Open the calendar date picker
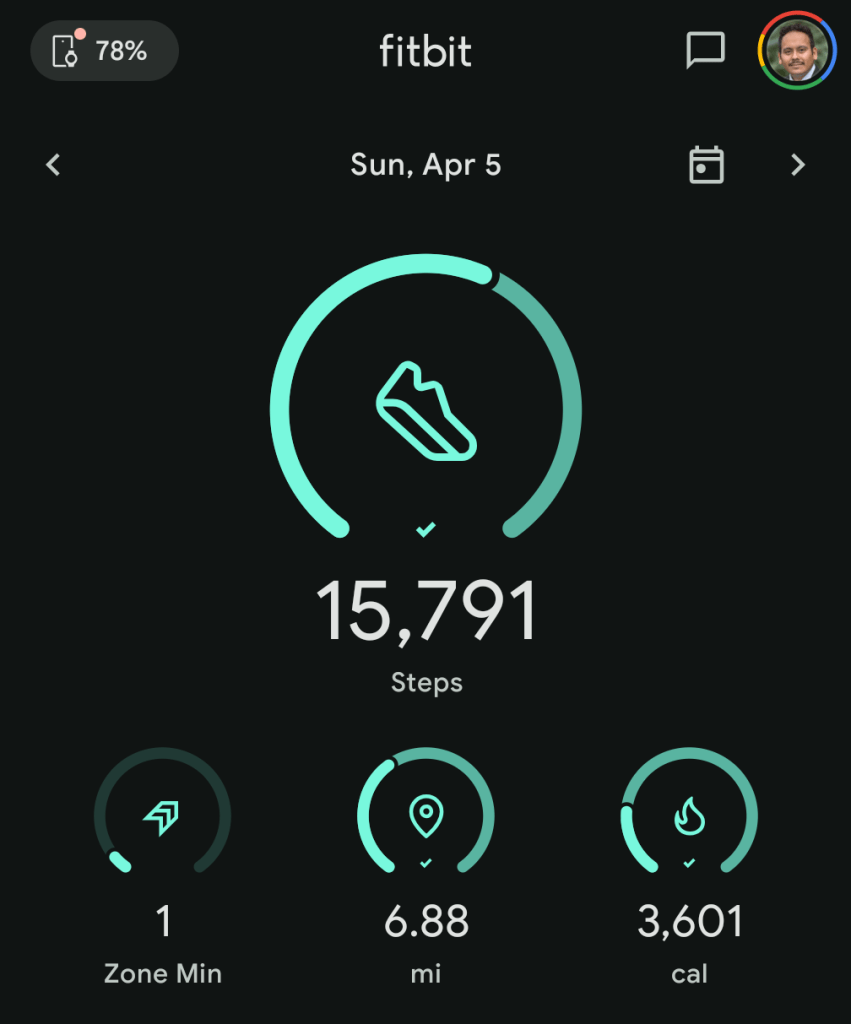The image size is (851, 1024). point(706,165)
